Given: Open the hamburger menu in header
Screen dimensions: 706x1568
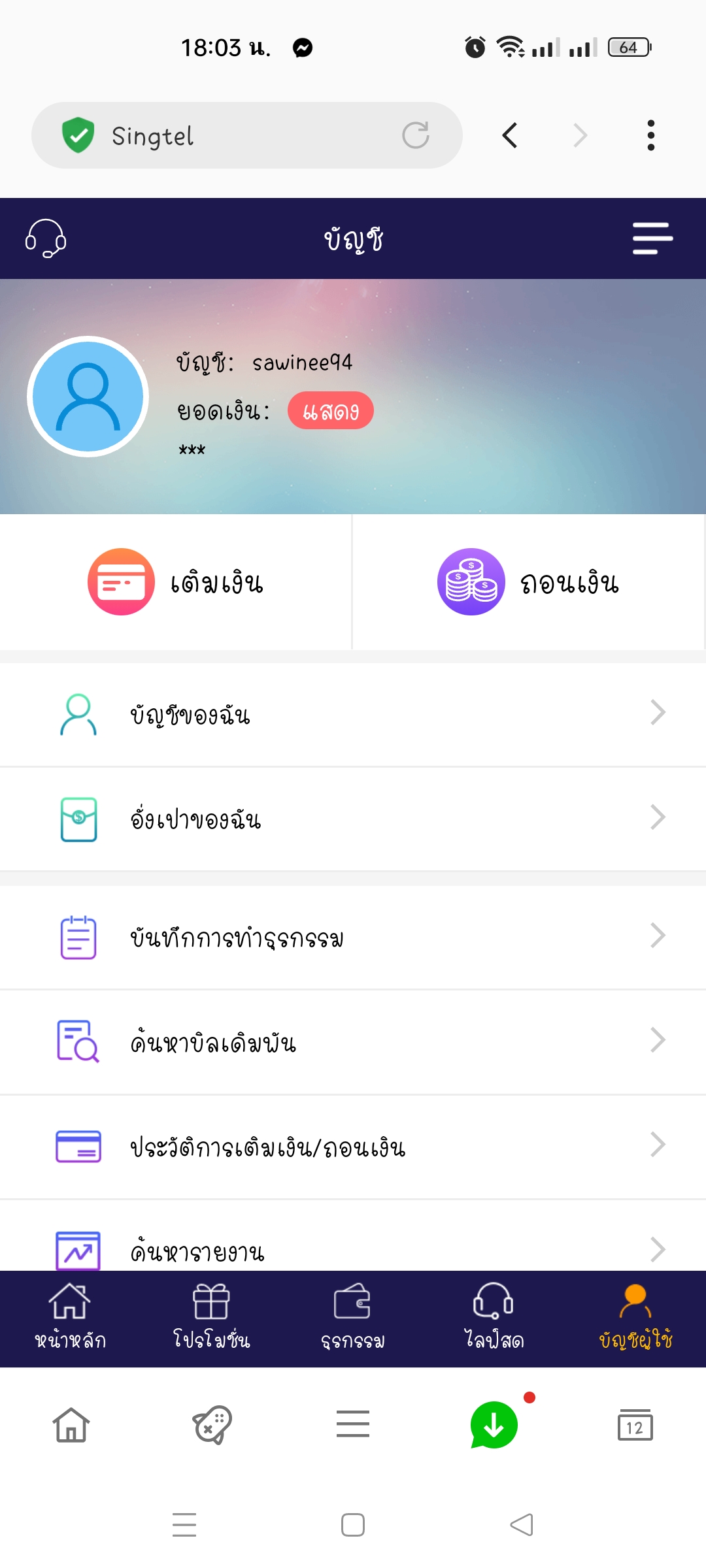Looking at the screenshot, I should [652, 238].
